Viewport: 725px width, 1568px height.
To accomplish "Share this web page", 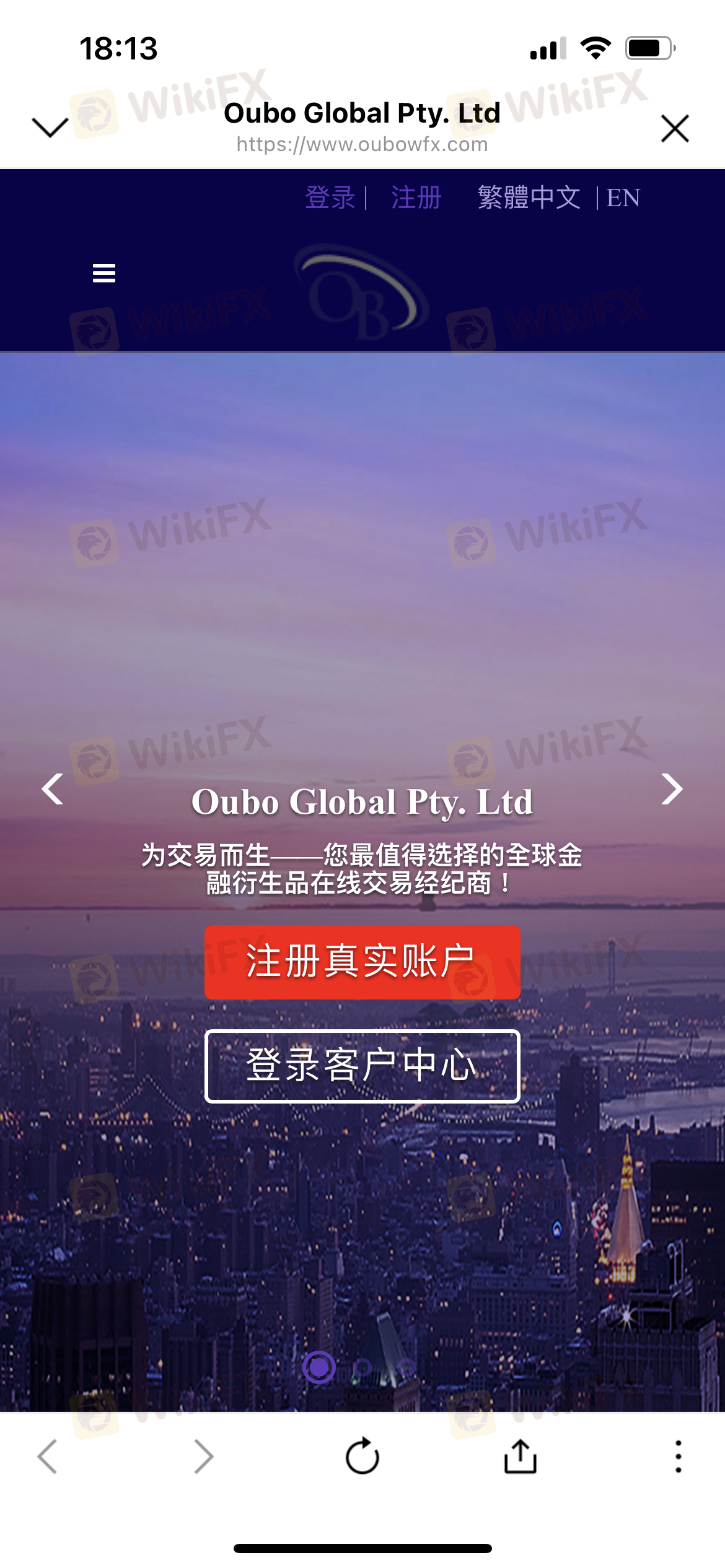I will click(x=520, y=1456).
